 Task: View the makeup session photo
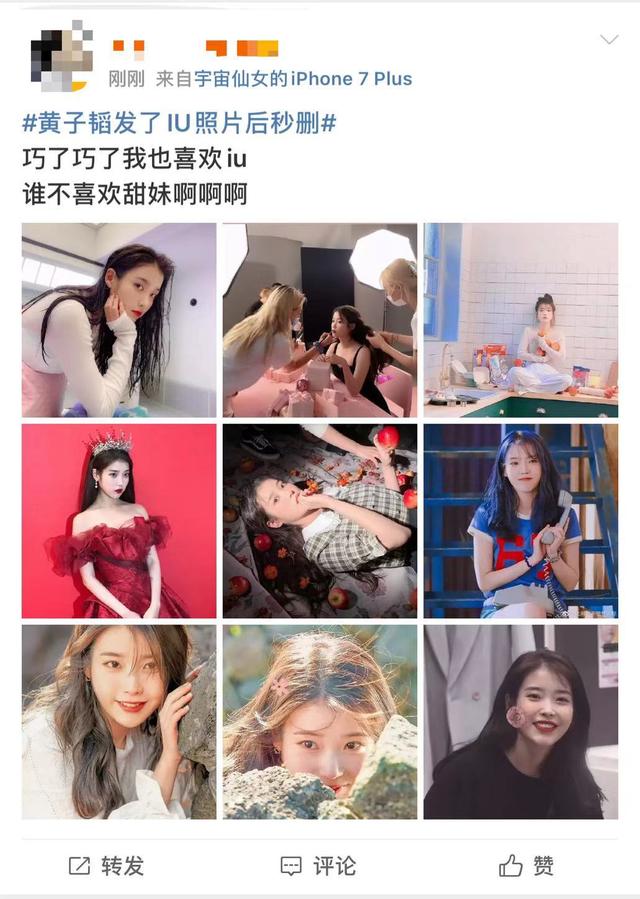(x=320, y=320)
